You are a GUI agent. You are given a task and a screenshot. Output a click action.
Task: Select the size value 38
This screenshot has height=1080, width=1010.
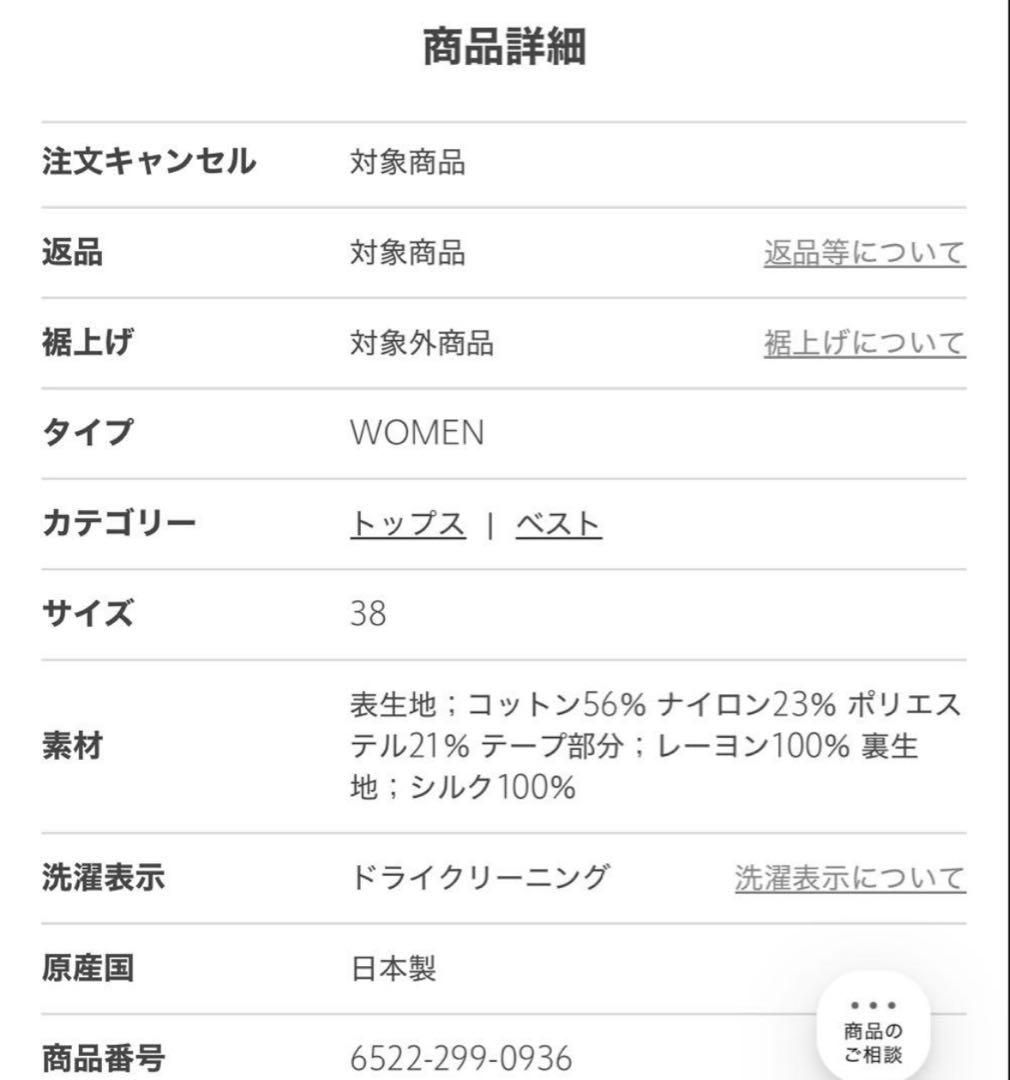tap(368, 612)
